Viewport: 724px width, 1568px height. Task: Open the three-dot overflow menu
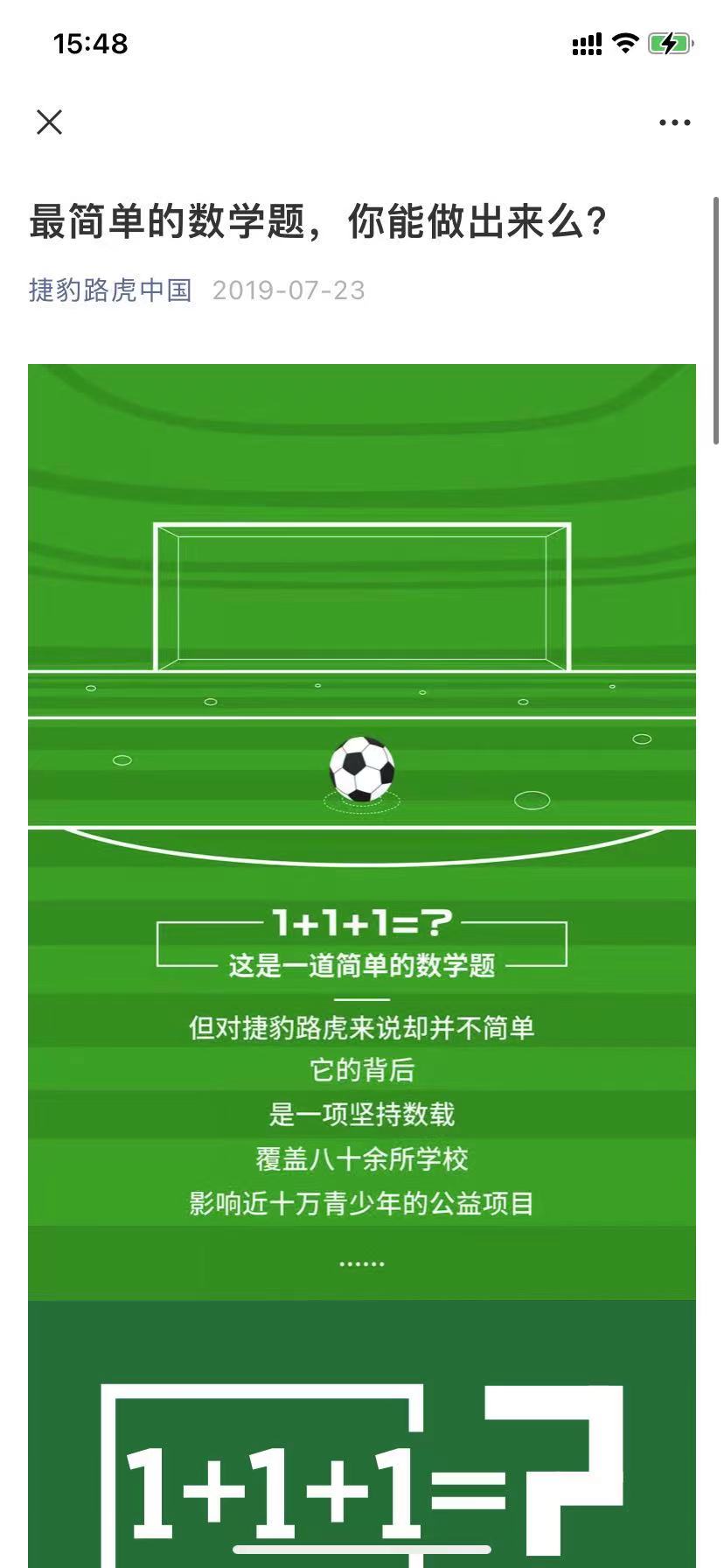click(x=674, y=122)
